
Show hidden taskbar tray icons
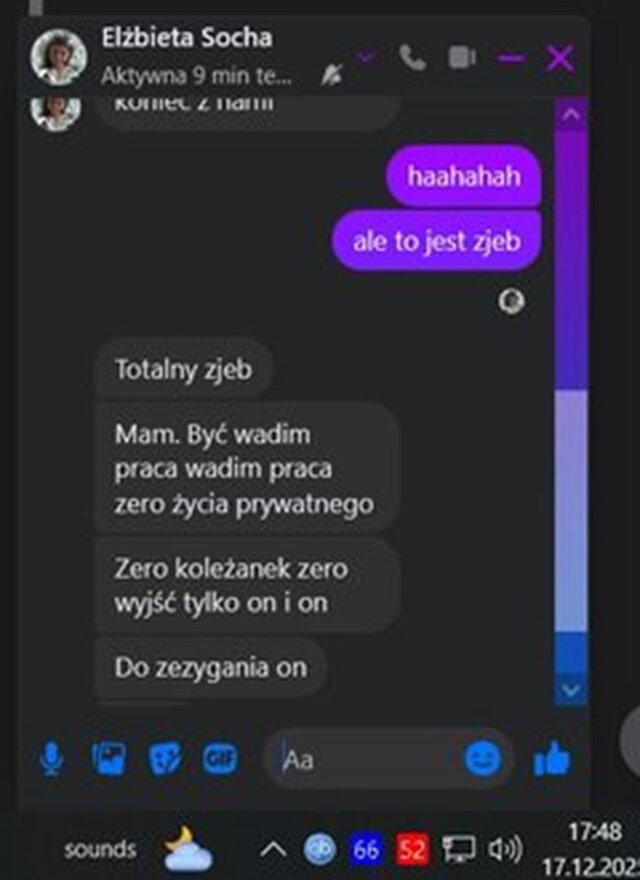pyautogui.click(x=272, y=851)
